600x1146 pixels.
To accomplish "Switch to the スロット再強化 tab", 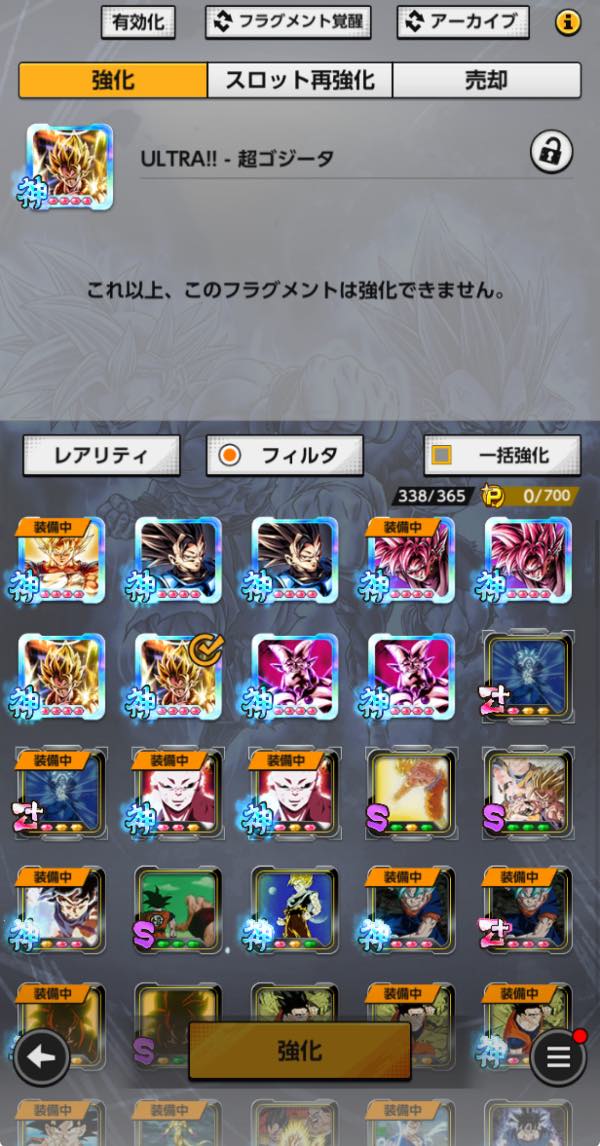I will 300,80.
